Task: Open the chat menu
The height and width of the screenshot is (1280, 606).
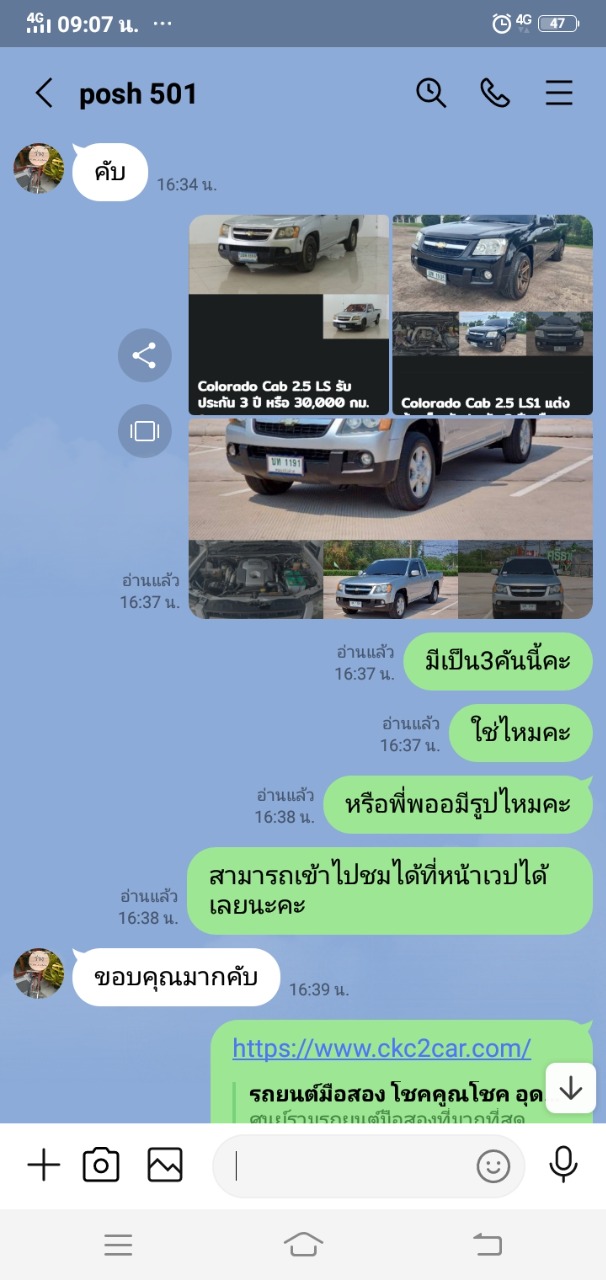Action: [x=559, y=93]
